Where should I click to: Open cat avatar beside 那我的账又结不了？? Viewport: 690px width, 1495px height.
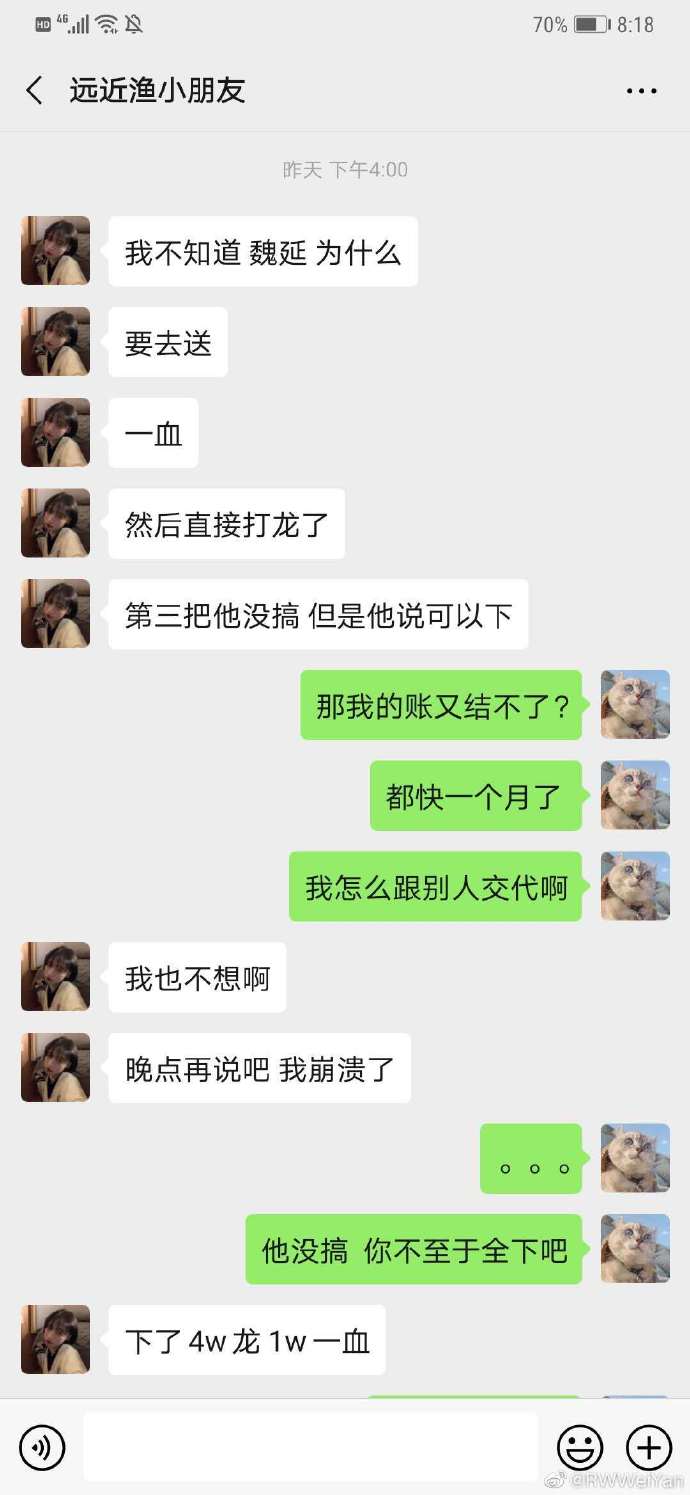[635, 705]
